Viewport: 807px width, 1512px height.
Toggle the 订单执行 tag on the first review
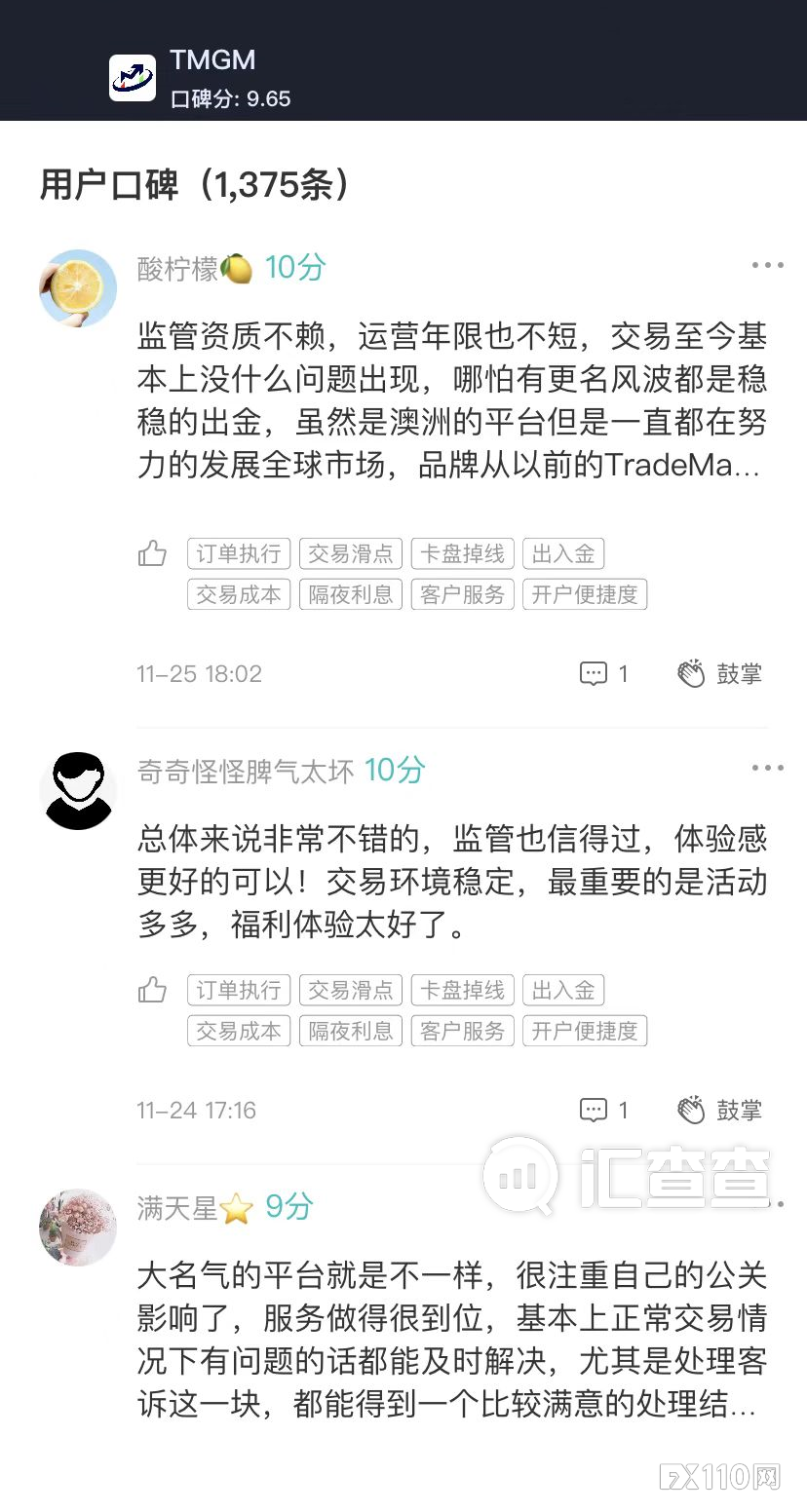pyautogui.click(x=238, y=552)
